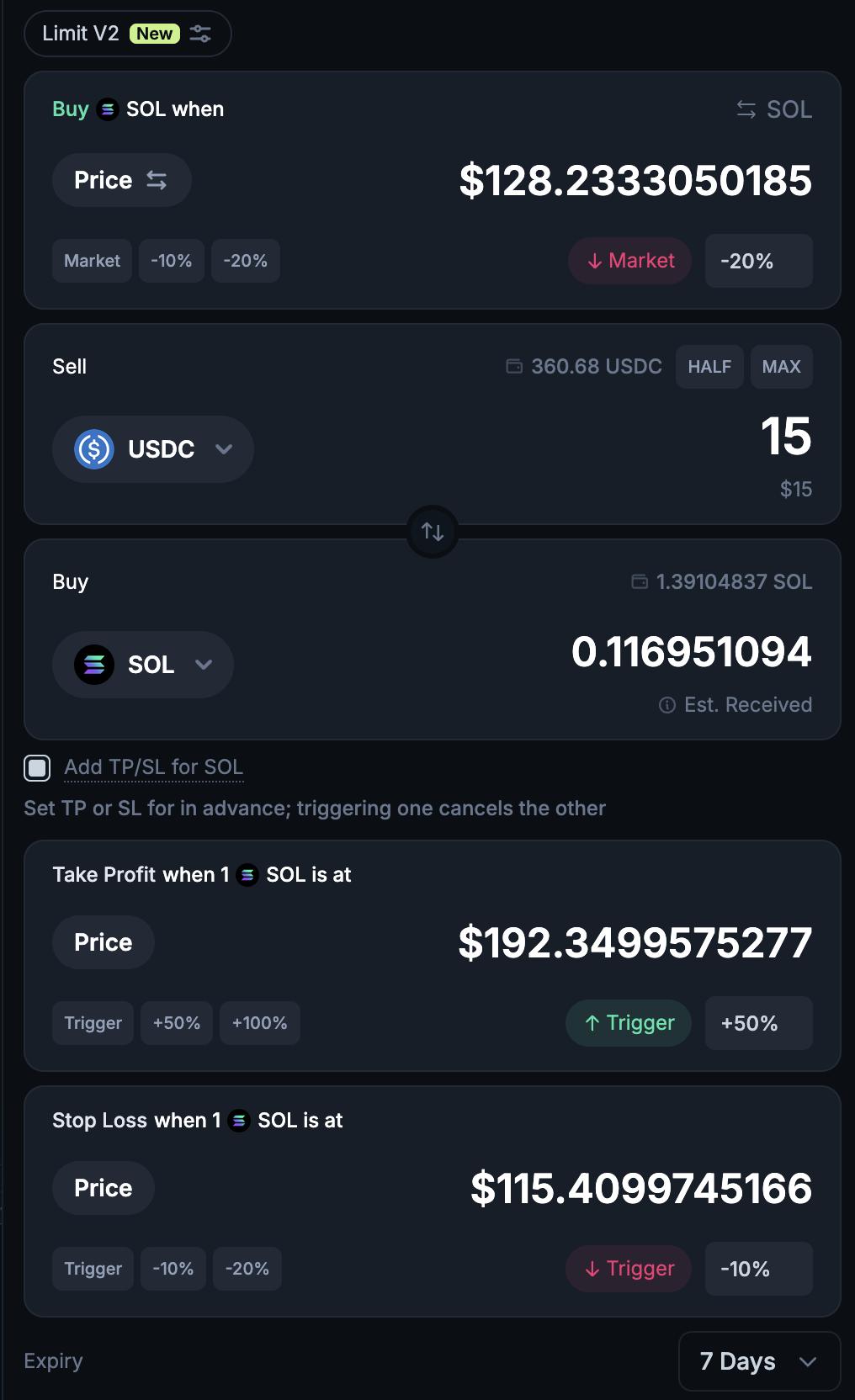Switch to the Limit V2 tab
Image resolution: width=855 pixels, height=1400 pixels.
point(80,34)
